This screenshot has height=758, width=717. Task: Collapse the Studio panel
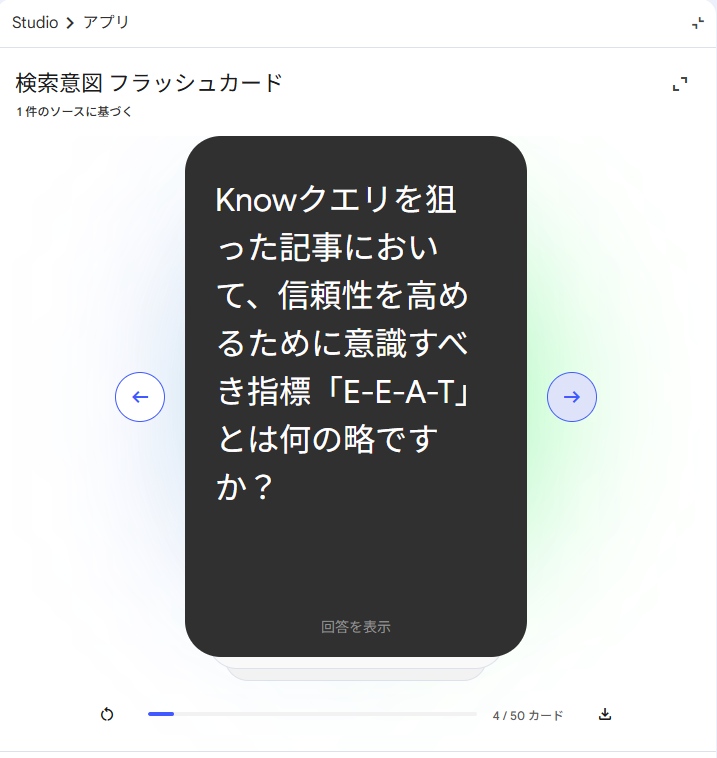698,23
